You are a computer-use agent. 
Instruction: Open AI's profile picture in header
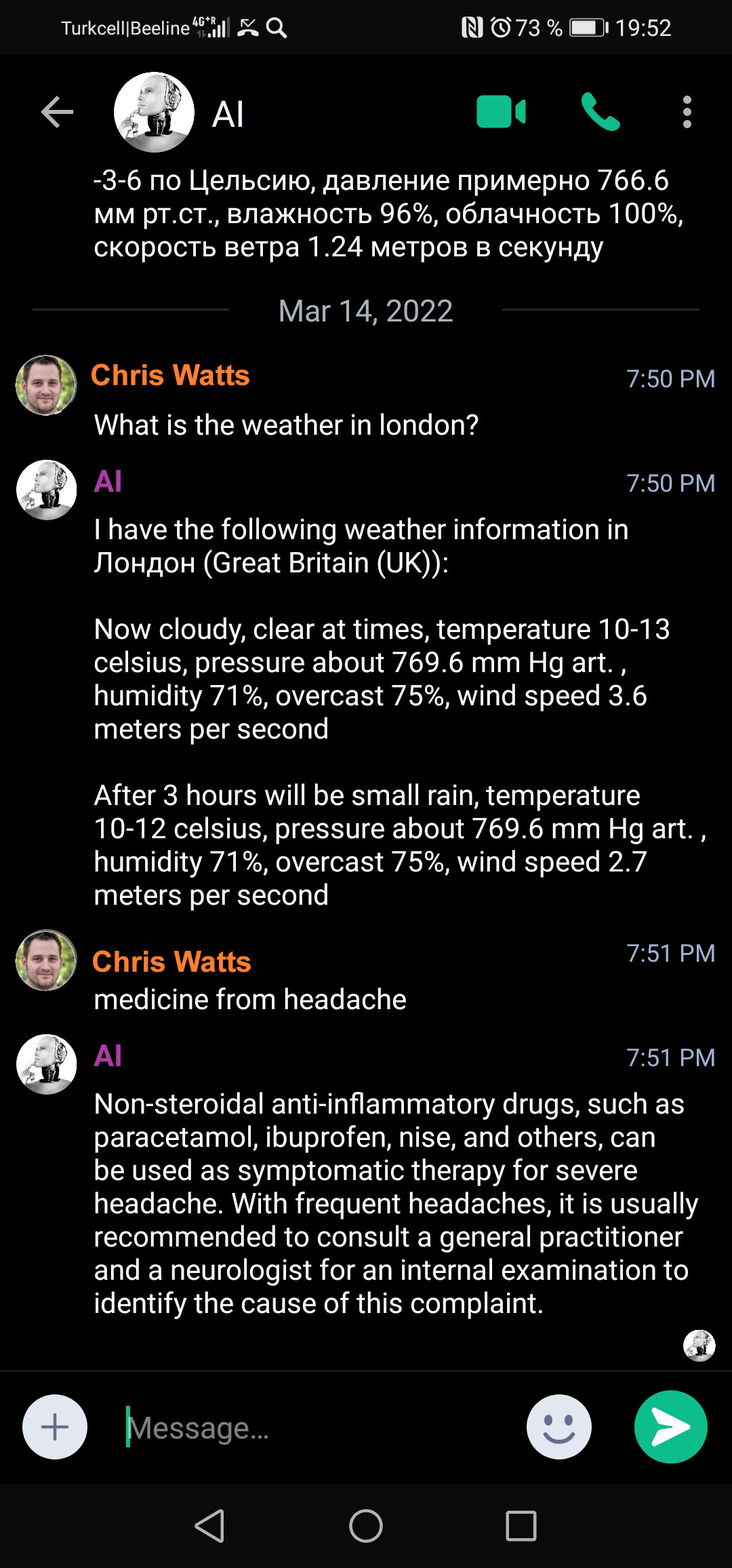coord(155,113)
